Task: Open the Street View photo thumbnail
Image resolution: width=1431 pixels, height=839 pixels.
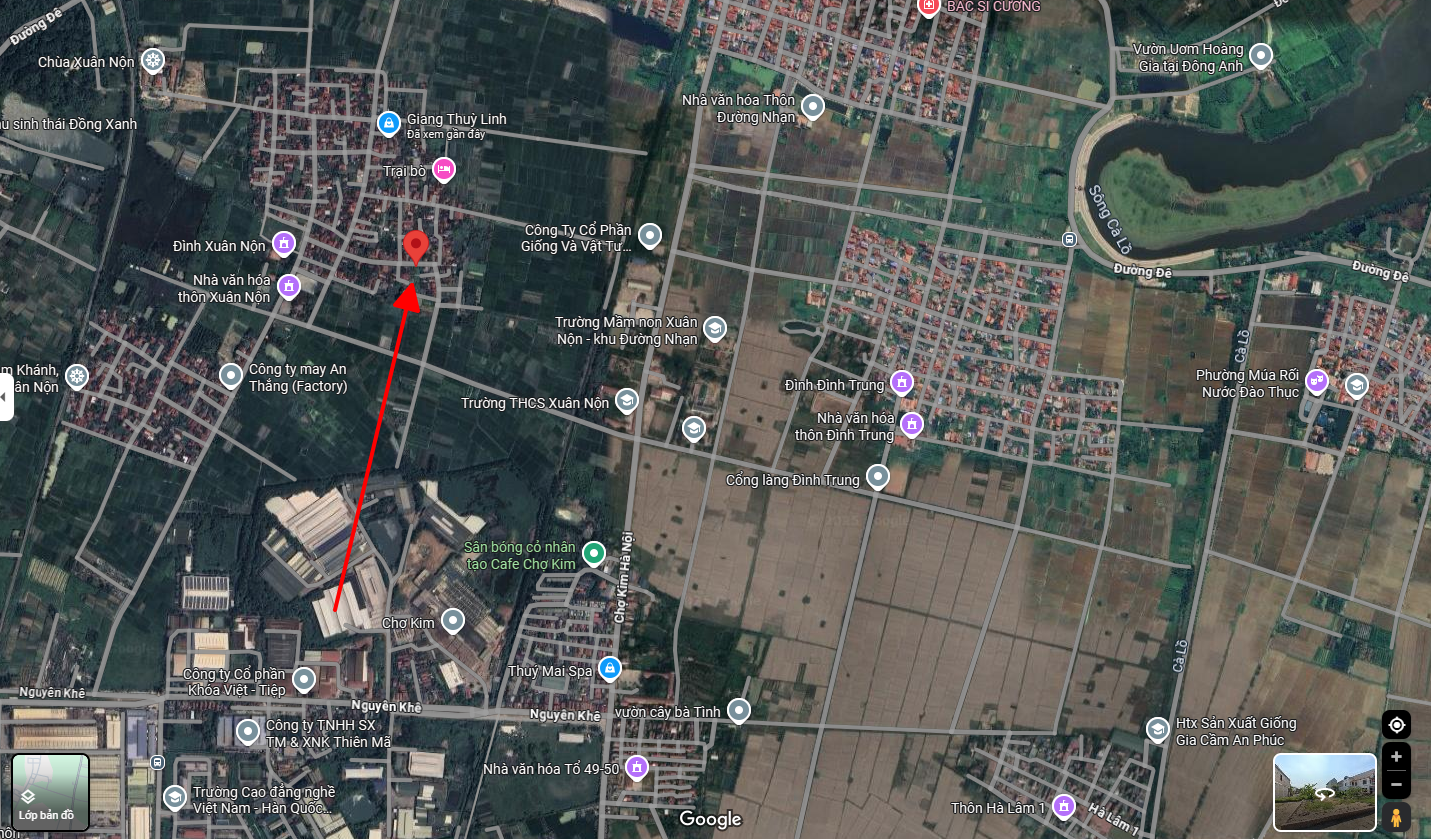Action: coord(1325,793)
